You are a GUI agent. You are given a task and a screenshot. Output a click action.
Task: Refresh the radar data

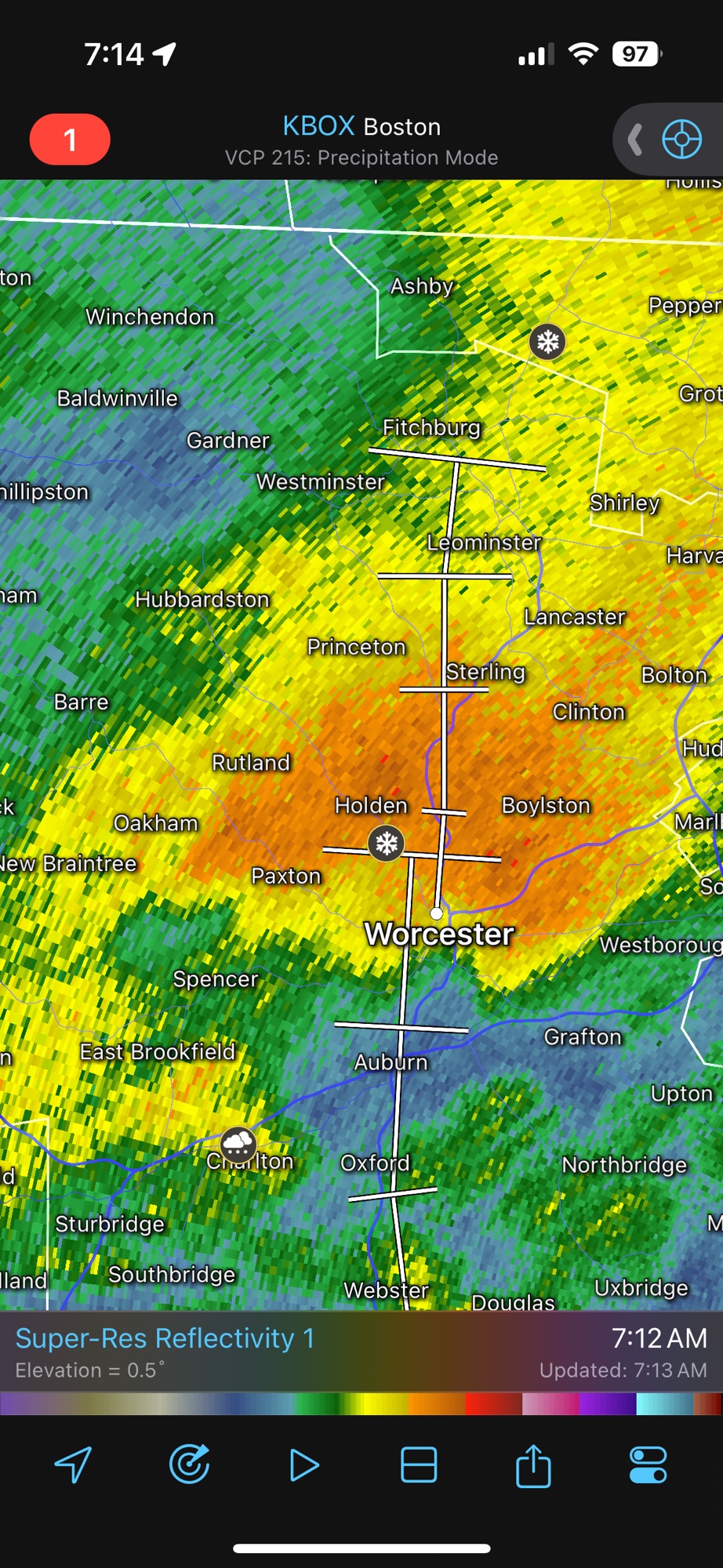[189, 1465]
